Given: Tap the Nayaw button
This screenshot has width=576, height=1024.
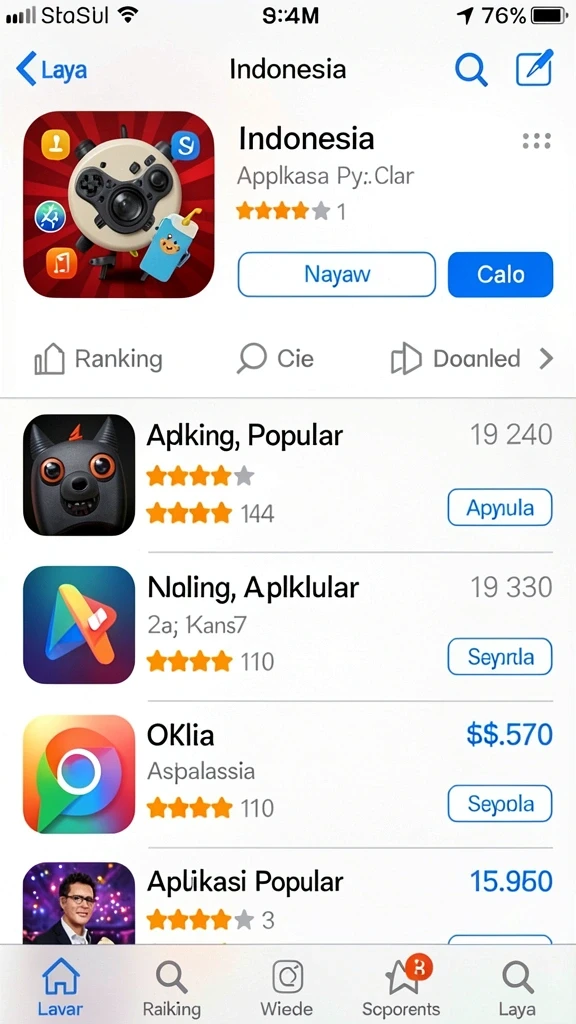Looking at the screenshot, I should [336, 274].
